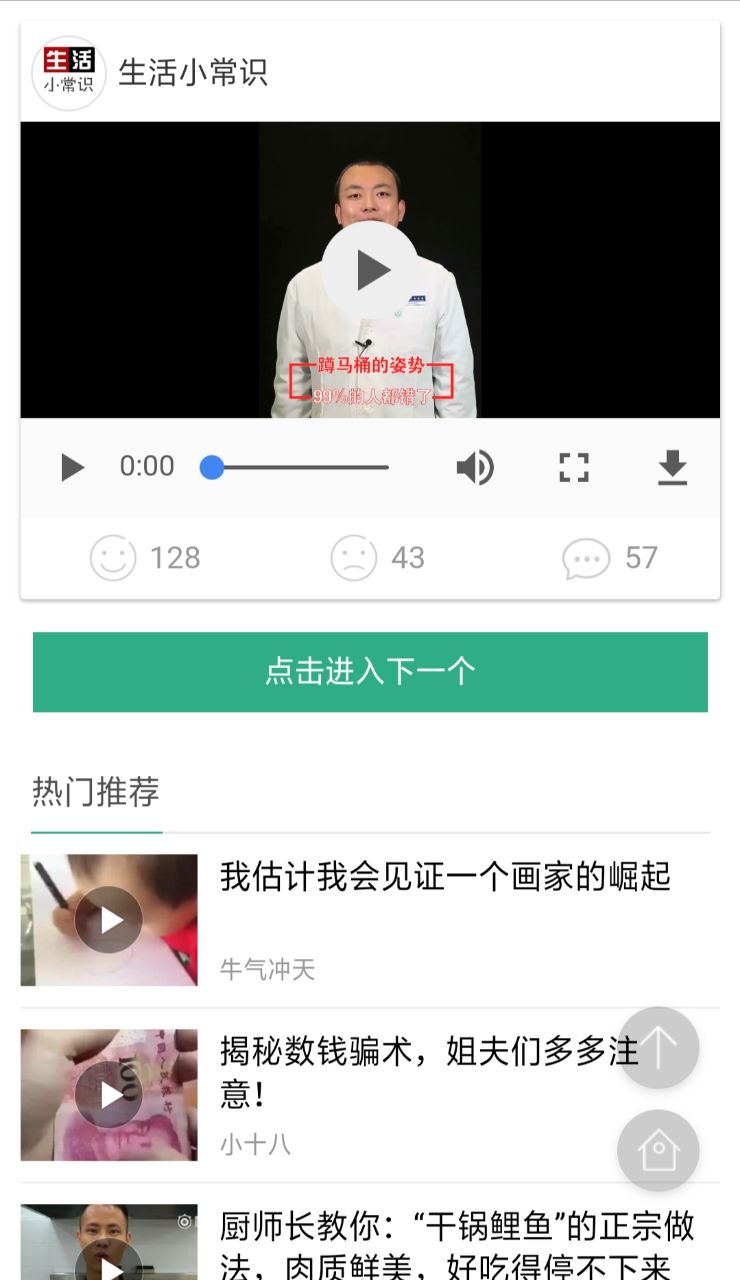
Task: Tap 点击进入下一个 to go to the next video
Action: [x=370, y=672]
